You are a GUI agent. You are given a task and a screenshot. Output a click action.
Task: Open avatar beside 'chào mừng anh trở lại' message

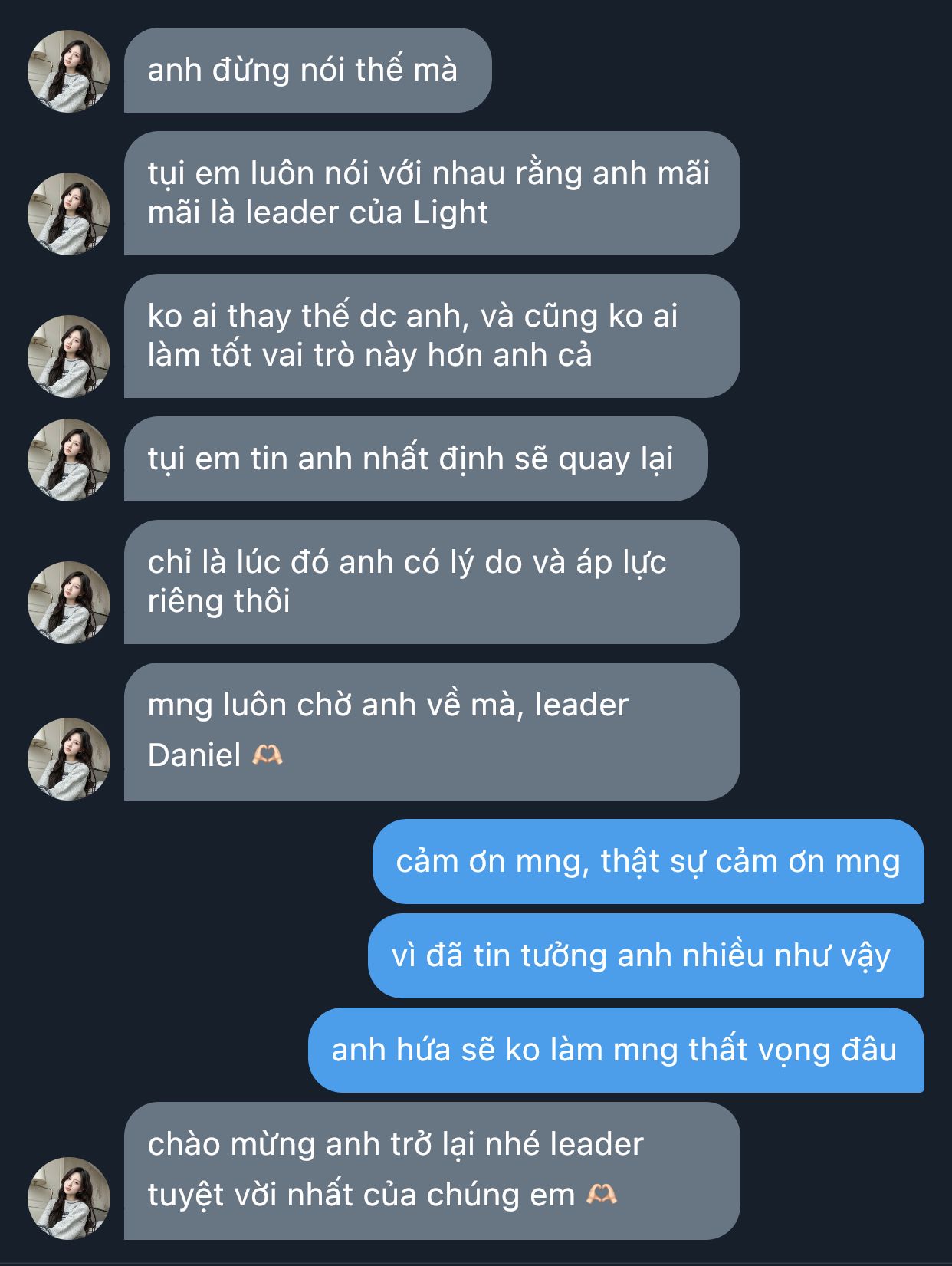pyautogui.click(x=69, y=1199)
